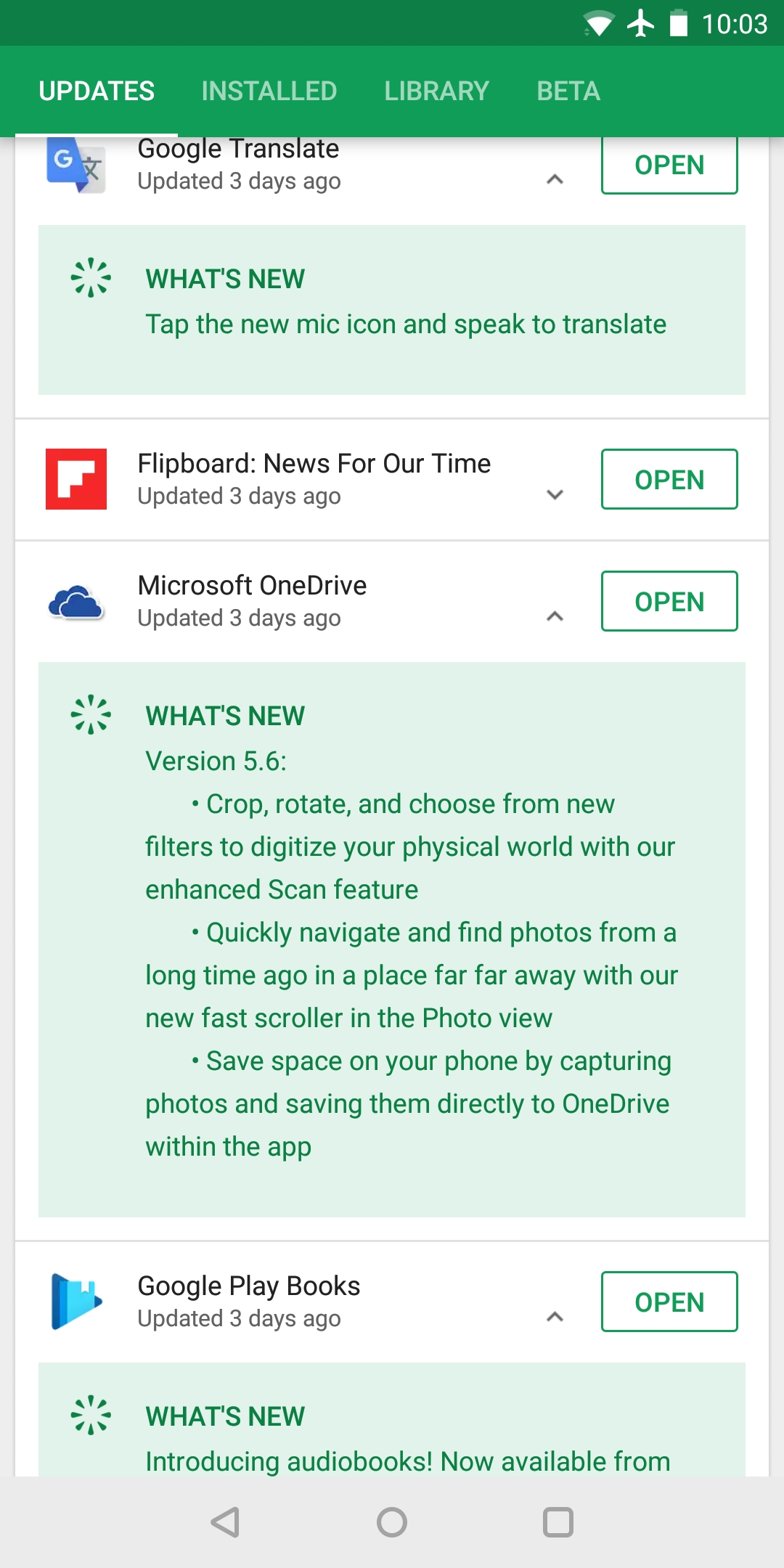Open Microsoft OneDrive app
Image resolution: width=784 pixels, height=1568 pixels.
pos(669,601)
